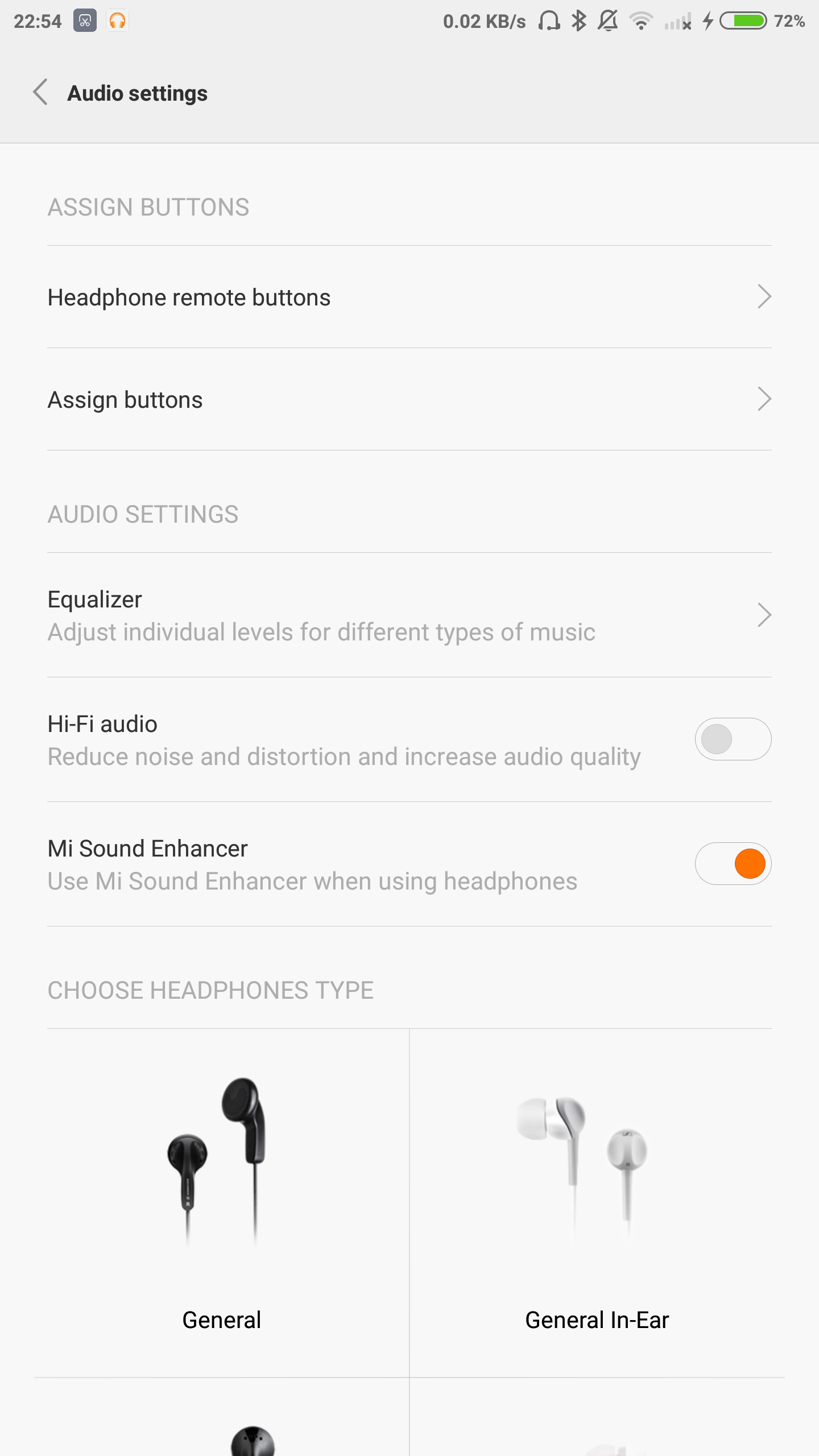
Task: Open the Assign buttons row
Action: click(x=409, y=399)
